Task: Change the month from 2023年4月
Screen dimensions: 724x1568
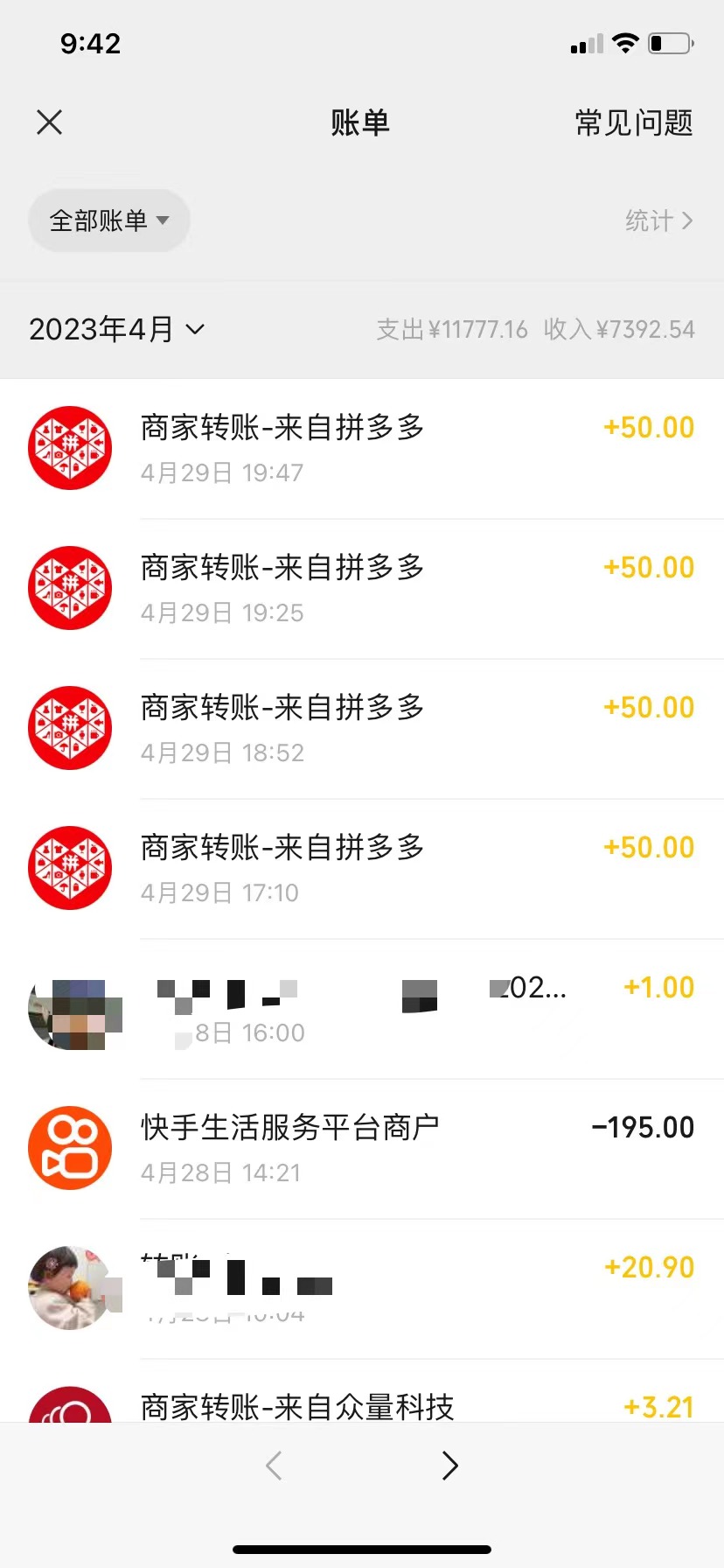Action: [x=116, y=329]
